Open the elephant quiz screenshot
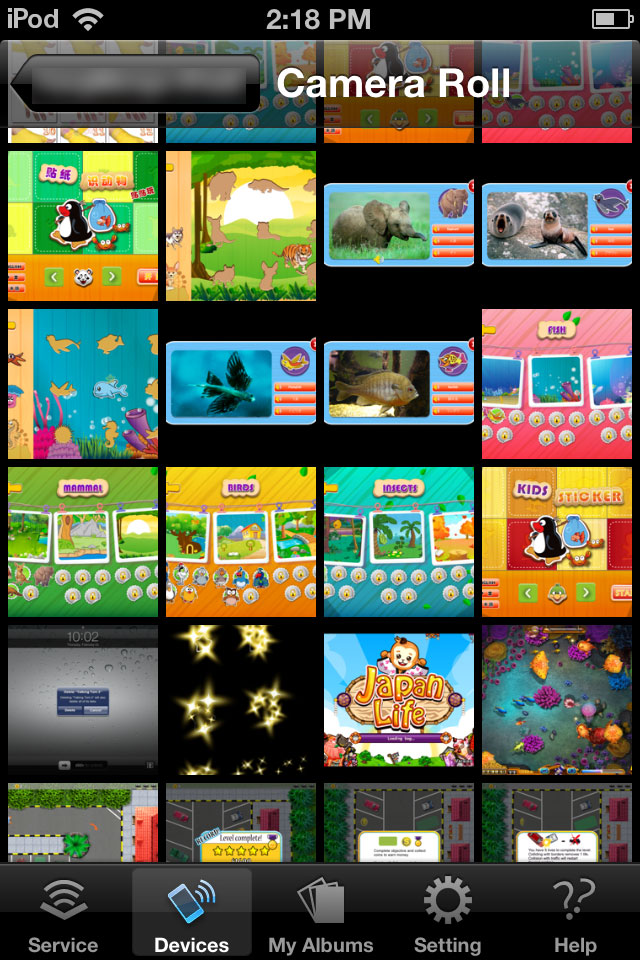Image resolution: width=640 pixels, height=960 pixels. pos(399,225)
